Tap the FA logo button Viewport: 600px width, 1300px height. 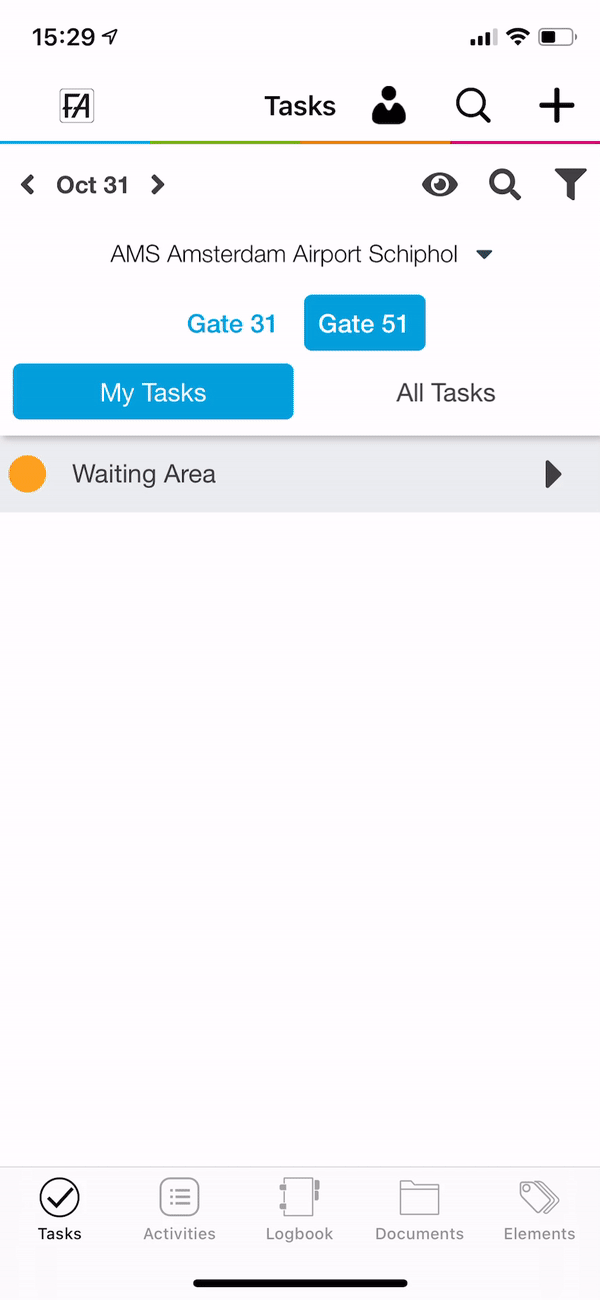[x=77, y=105]
